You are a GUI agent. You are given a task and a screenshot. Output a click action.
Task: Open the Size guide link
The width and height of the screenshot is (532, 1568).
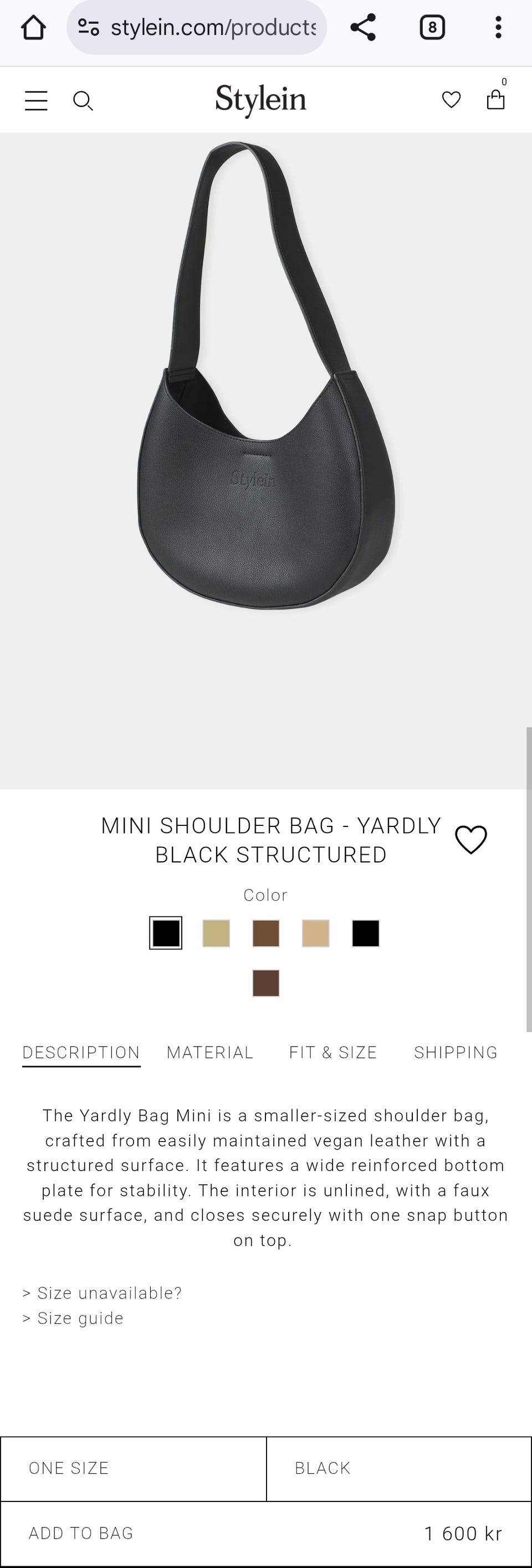(x=80, y=1318)
